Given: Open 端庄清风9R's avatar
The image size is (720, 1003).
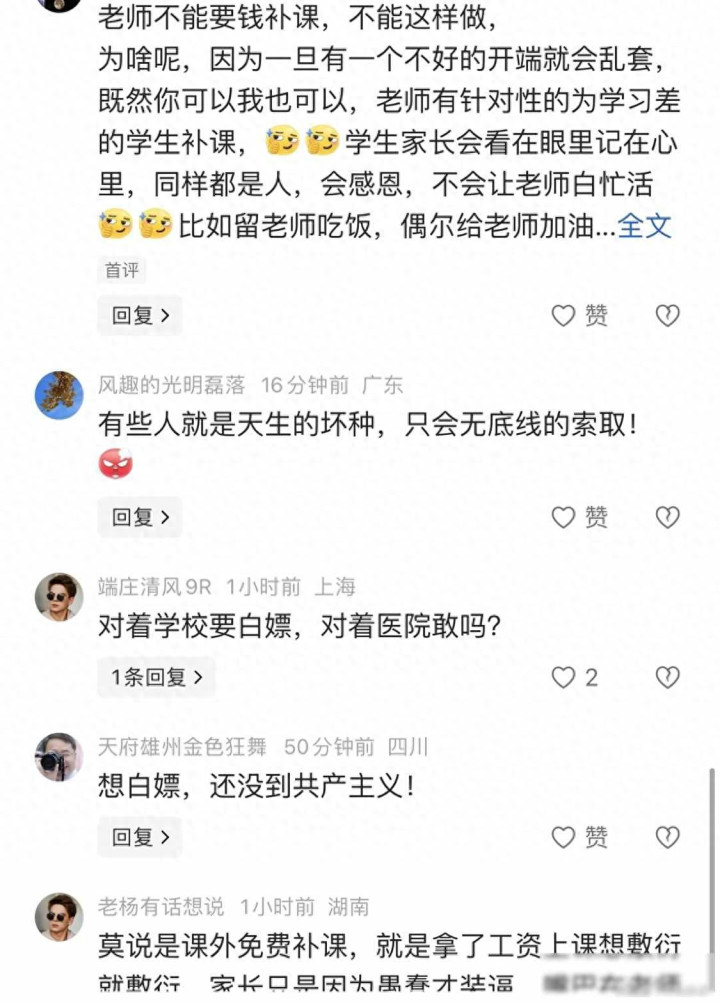Looking at the screenshot, I should click(x=59, y=597).
